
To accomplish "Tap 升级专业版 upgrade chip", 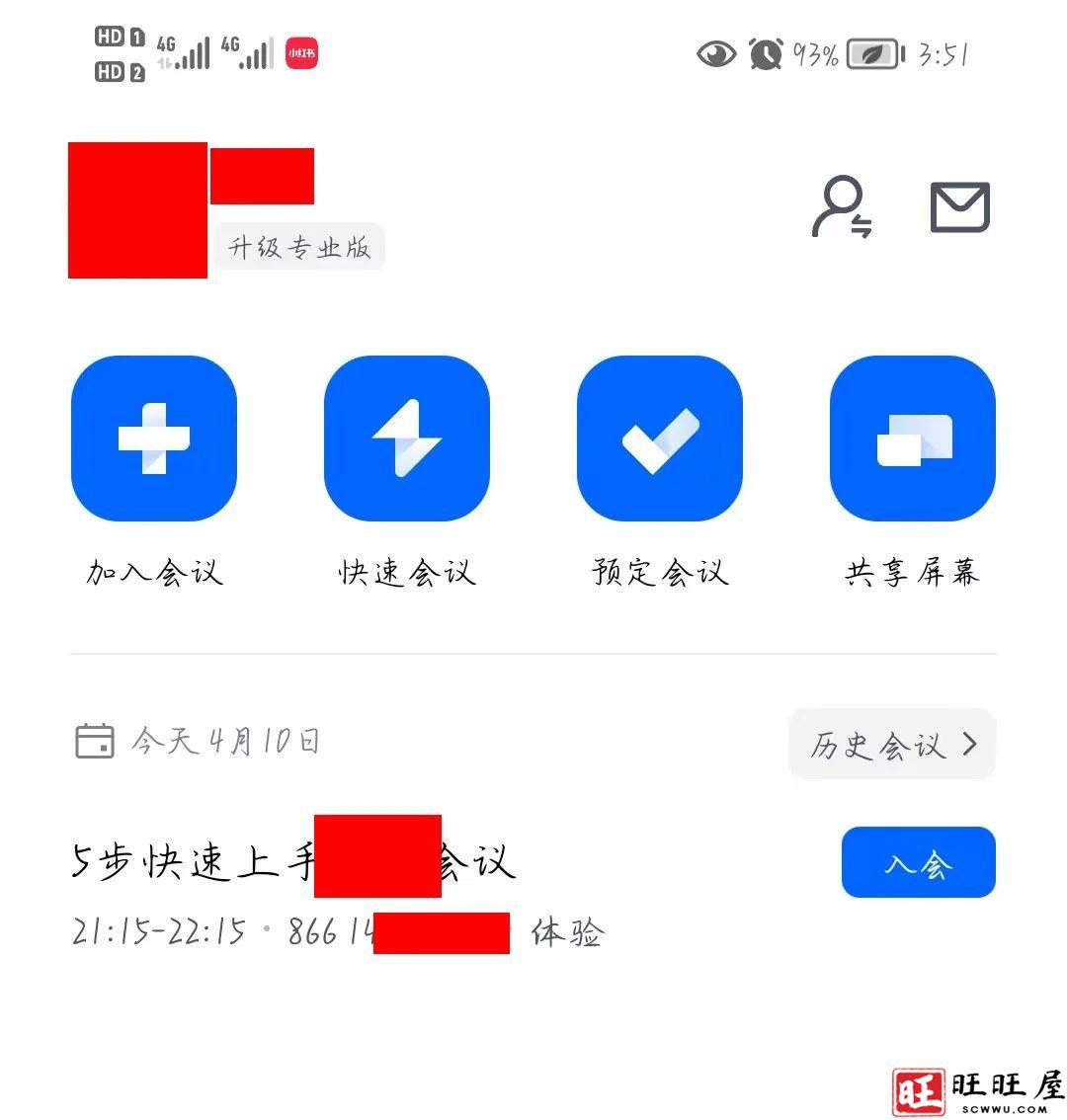I will coord(300,247).
